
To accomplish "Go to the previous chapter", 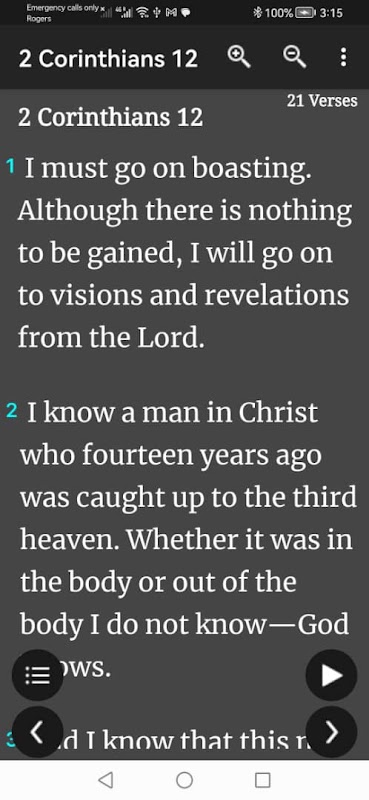I will coord(38,732).
